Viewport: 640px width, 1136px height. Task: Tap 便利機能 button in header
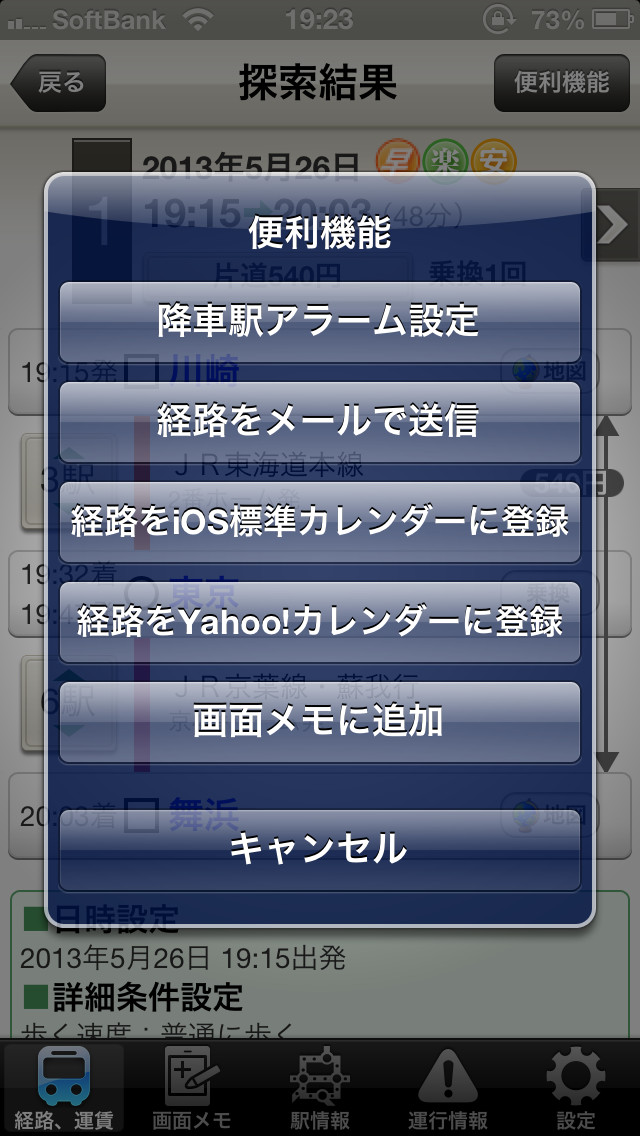[561, 83]
